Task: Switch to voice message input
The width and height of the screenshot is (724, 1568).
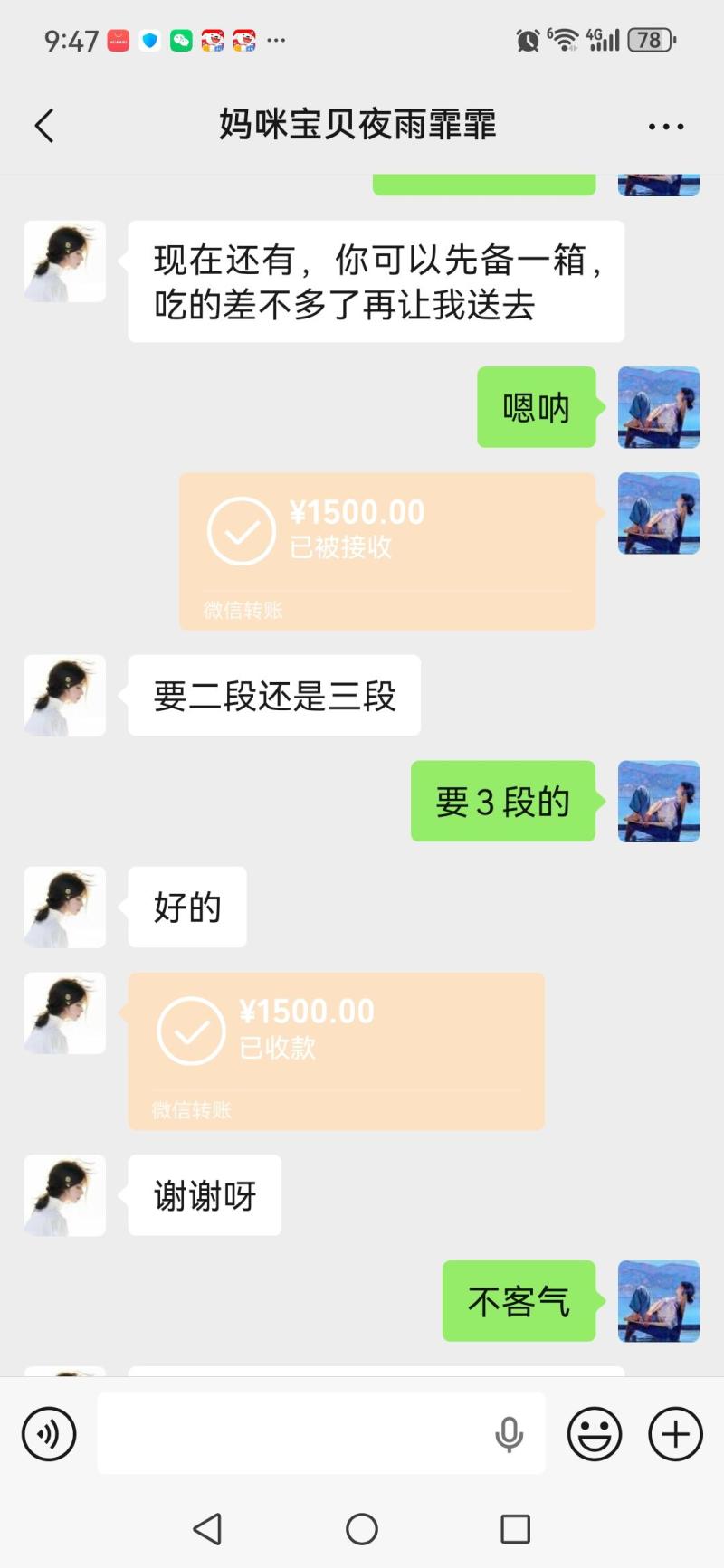Action: click(x=49, y=1434)
